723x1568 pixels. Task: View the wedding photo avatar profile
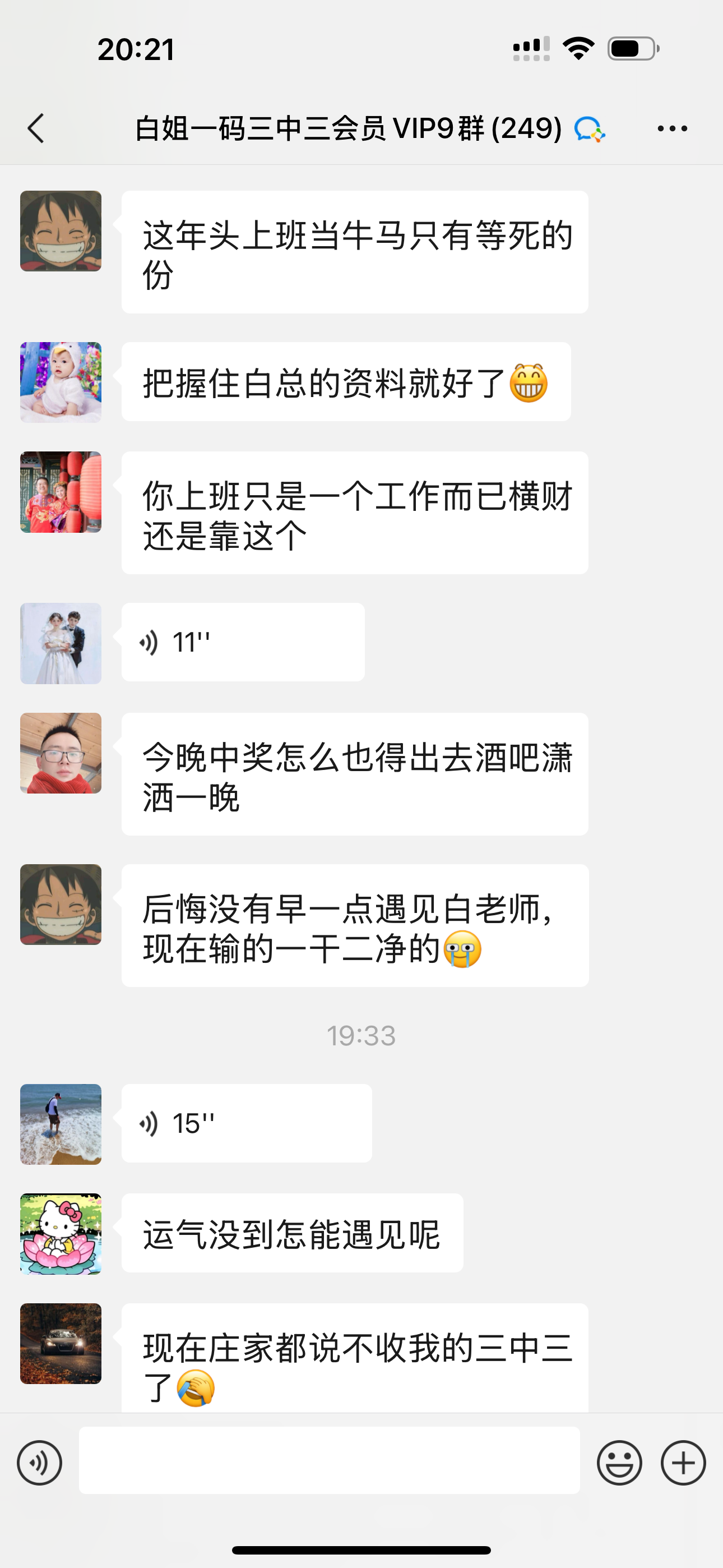pyautogui.click(x=61, y=643)
